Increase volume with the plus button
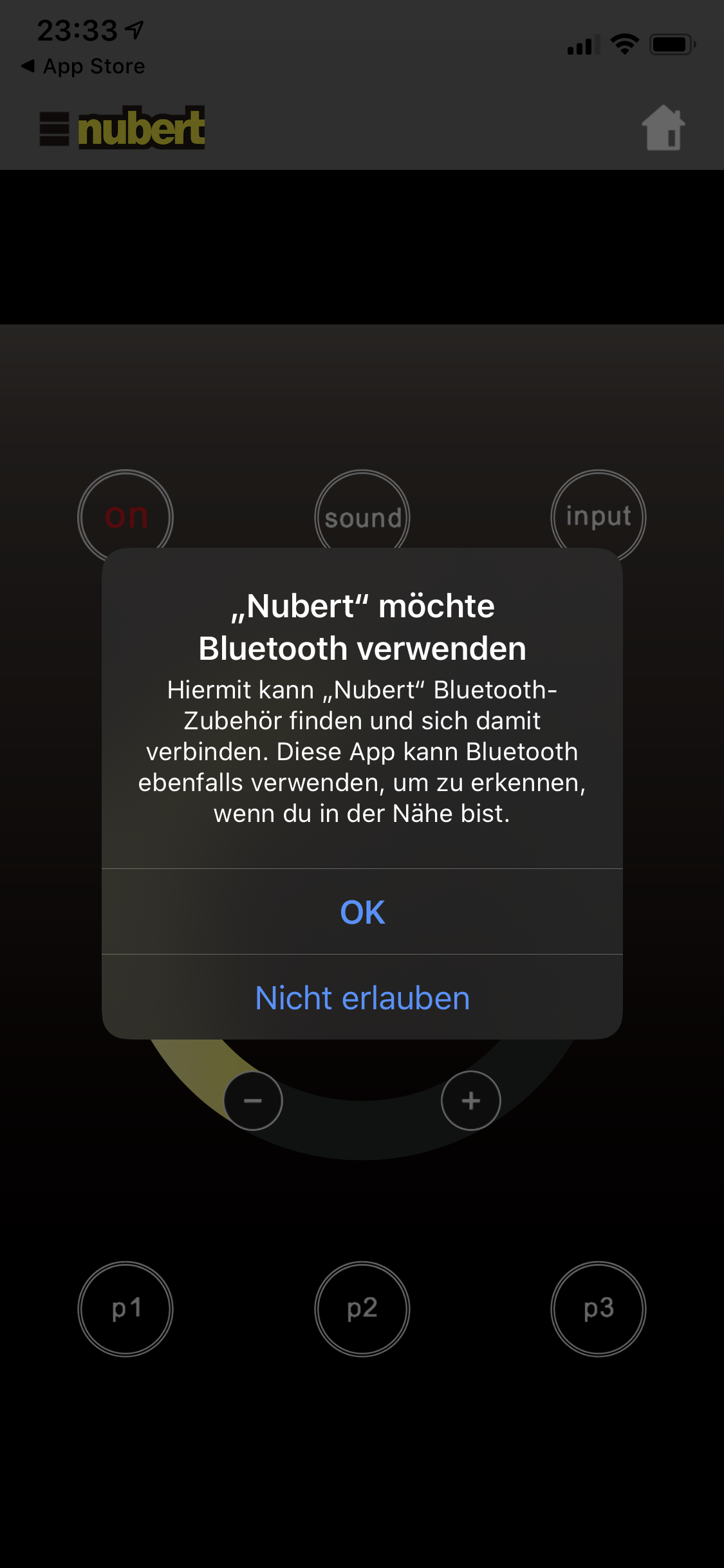The height and width of the screenshot is (1568, 724). (x=471, y=1101)
